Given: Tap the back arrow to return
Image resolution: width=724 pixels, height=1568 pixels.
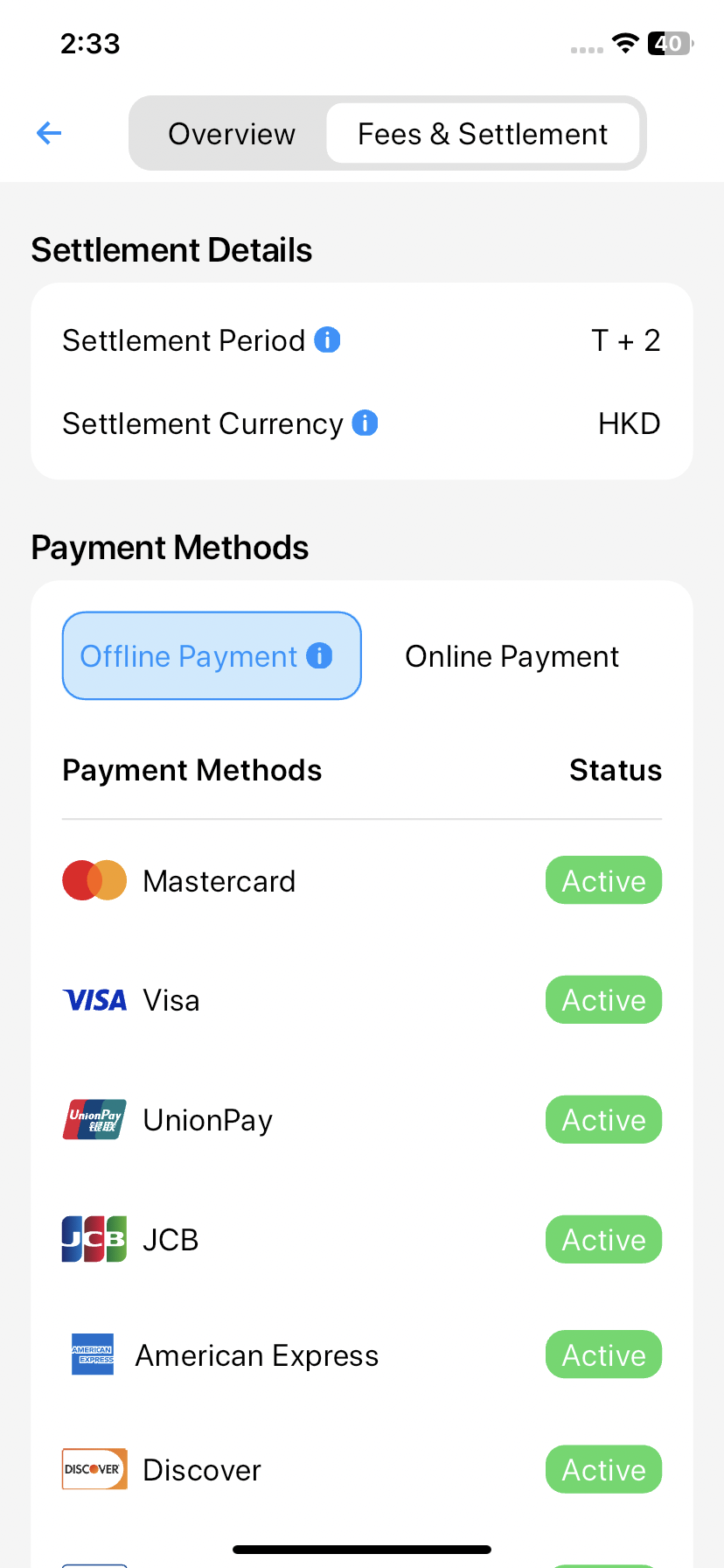Looking at the screenshot, I should tap(48, 133).
